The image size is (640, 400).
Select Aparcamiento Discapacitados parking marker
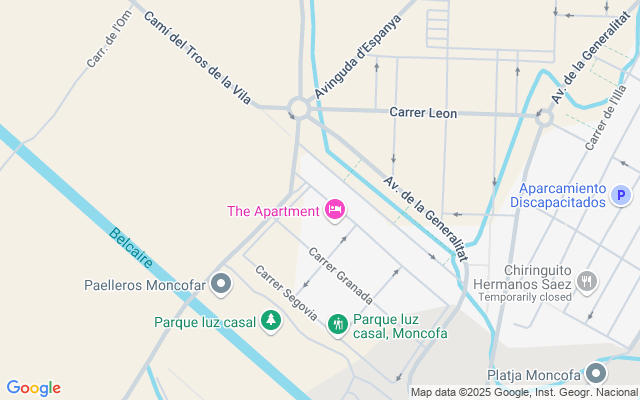pos(620,196)
